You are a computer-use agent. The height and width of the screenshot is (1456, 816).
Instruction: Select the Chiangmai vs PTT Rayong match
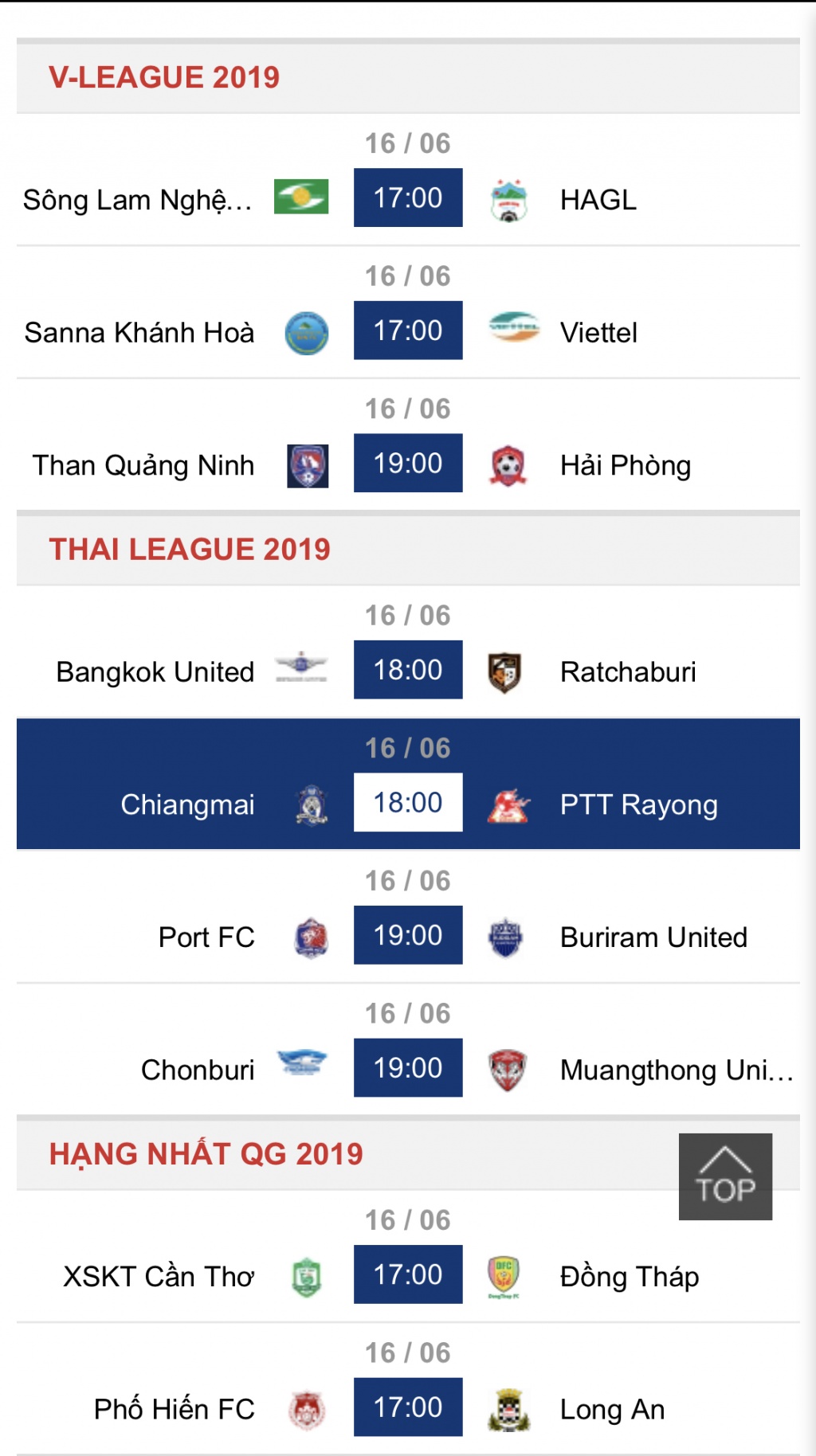pos(408,785)
